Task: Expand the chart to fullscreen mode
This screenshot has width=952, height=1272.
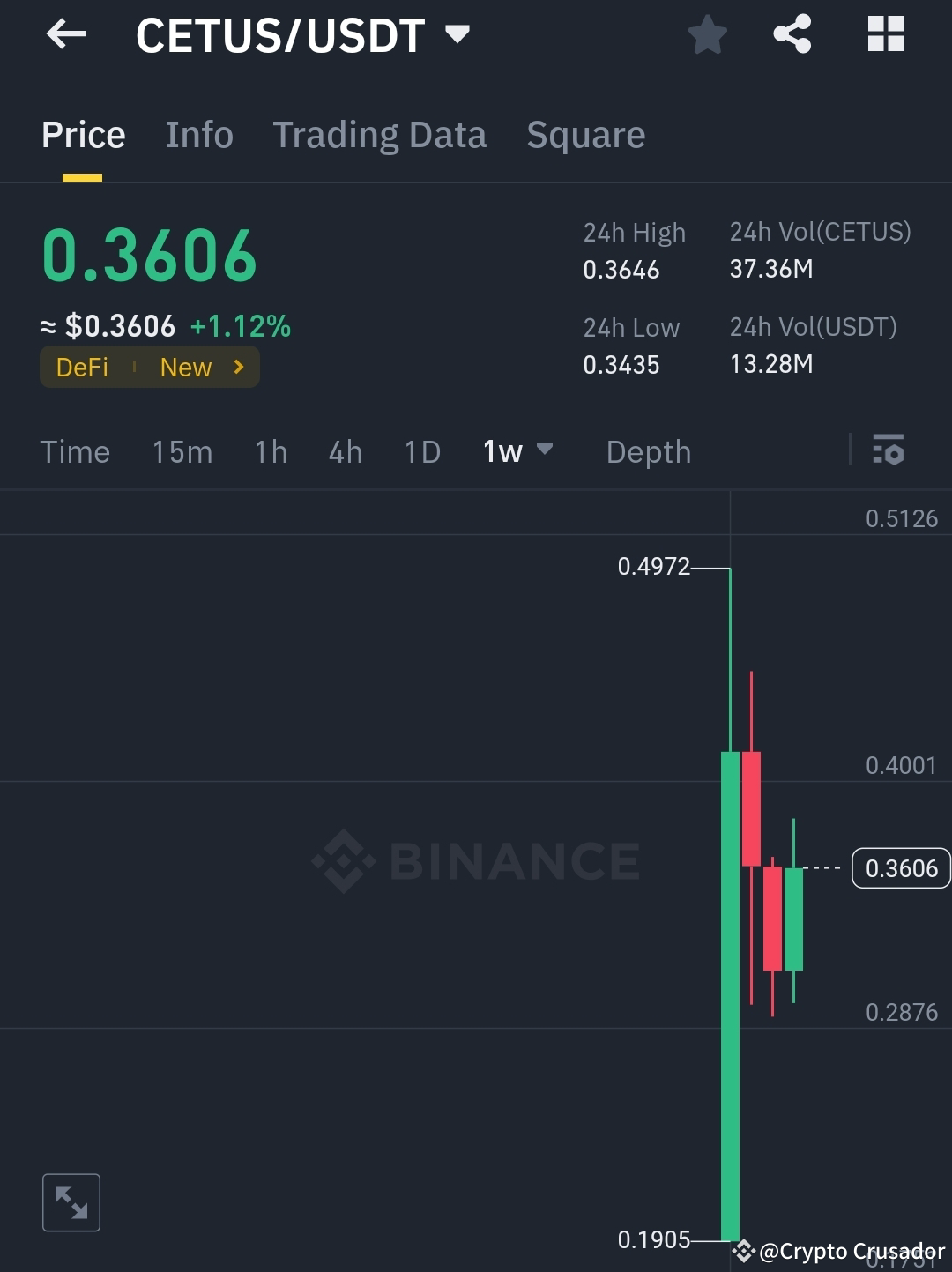Action: tap(71, 1201)
